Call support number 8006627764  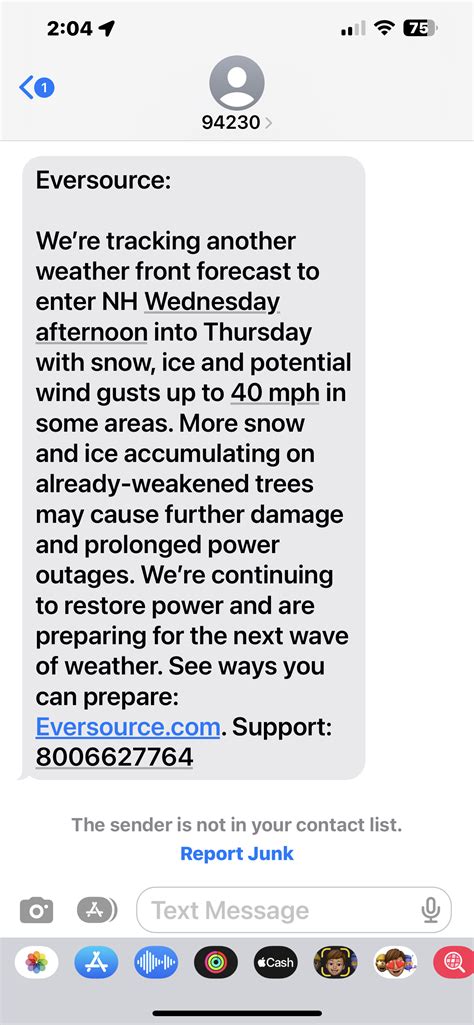[114, 757]
